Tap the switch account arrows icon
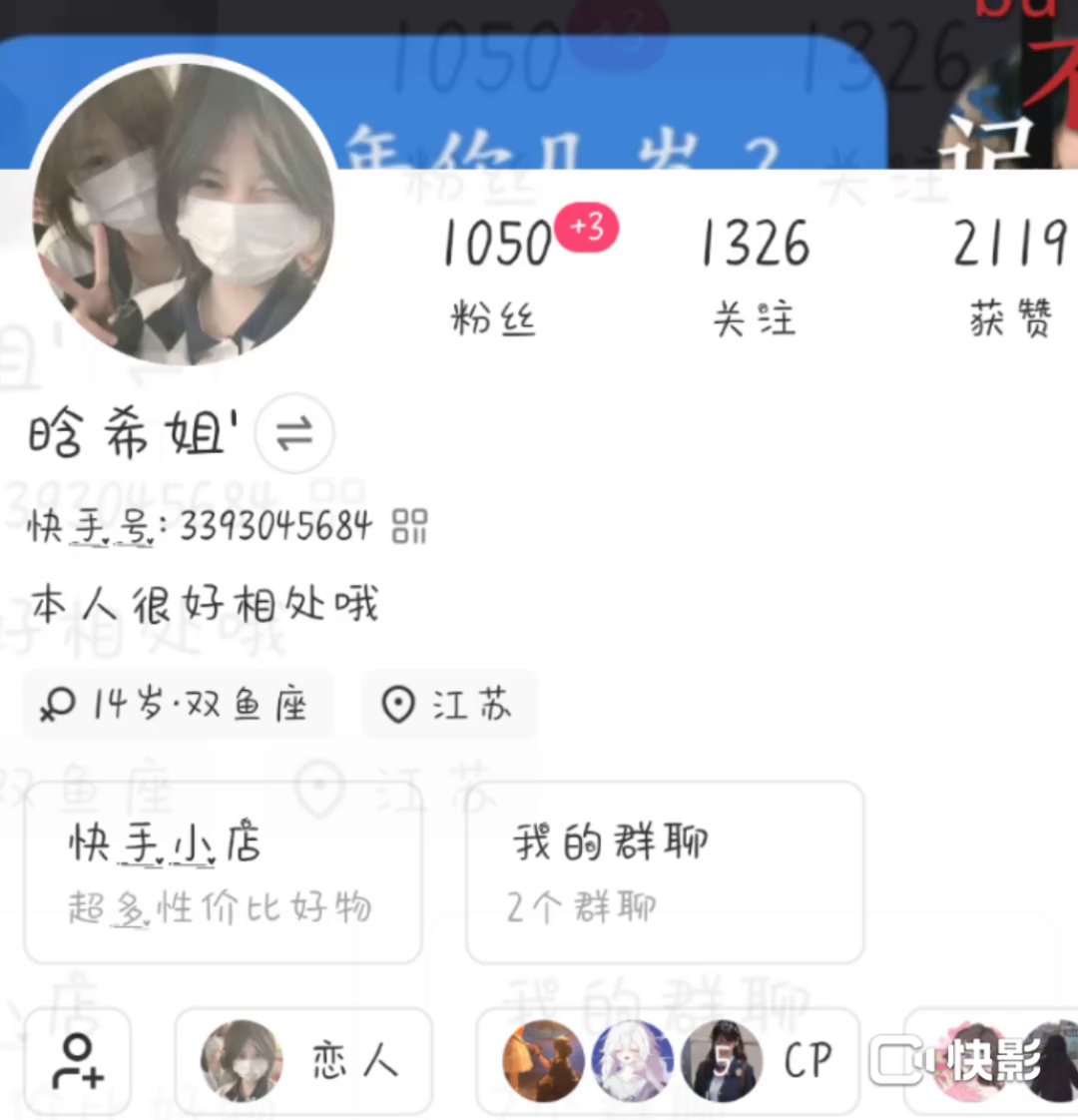Viewport: 1078px width, 1120px height. pyautogui.click(x=294, y=434)
